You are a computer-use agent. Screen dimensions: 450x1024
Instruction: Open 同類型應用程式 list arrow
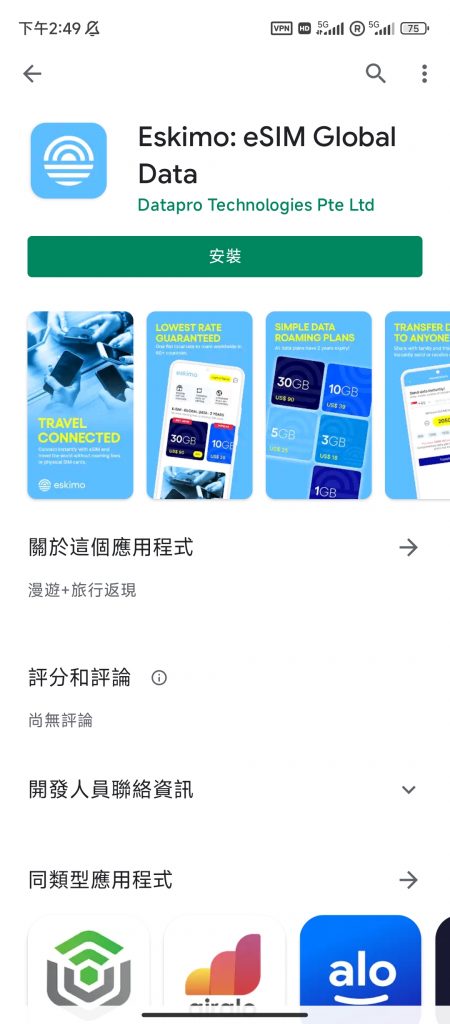tap(408, 880)
